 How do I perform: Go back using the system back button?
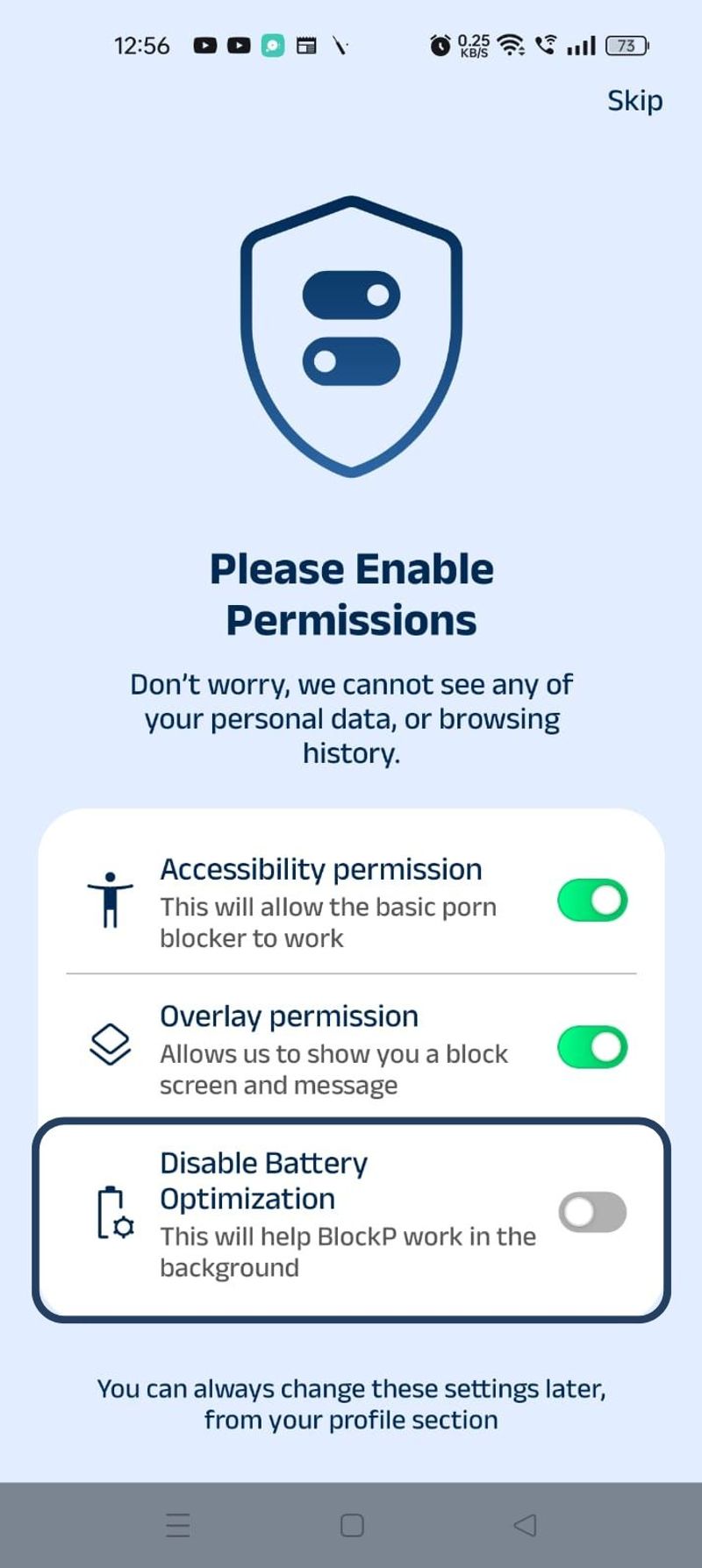(x=525, y=1525)
